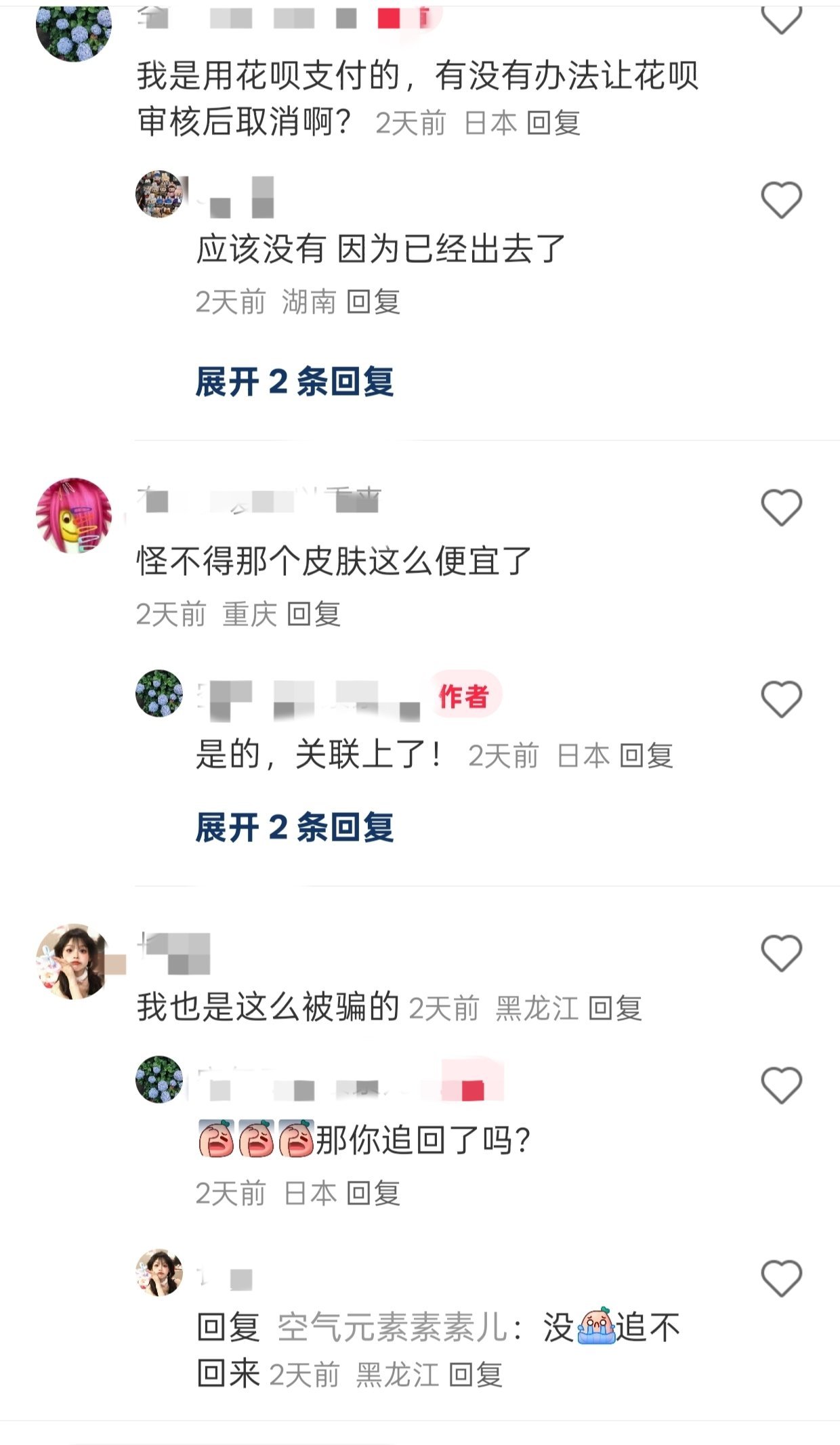This screenshot has width=840, height=1445.
Task: Open the pink-haired commenter's avatar
Action: click(73, 515)
